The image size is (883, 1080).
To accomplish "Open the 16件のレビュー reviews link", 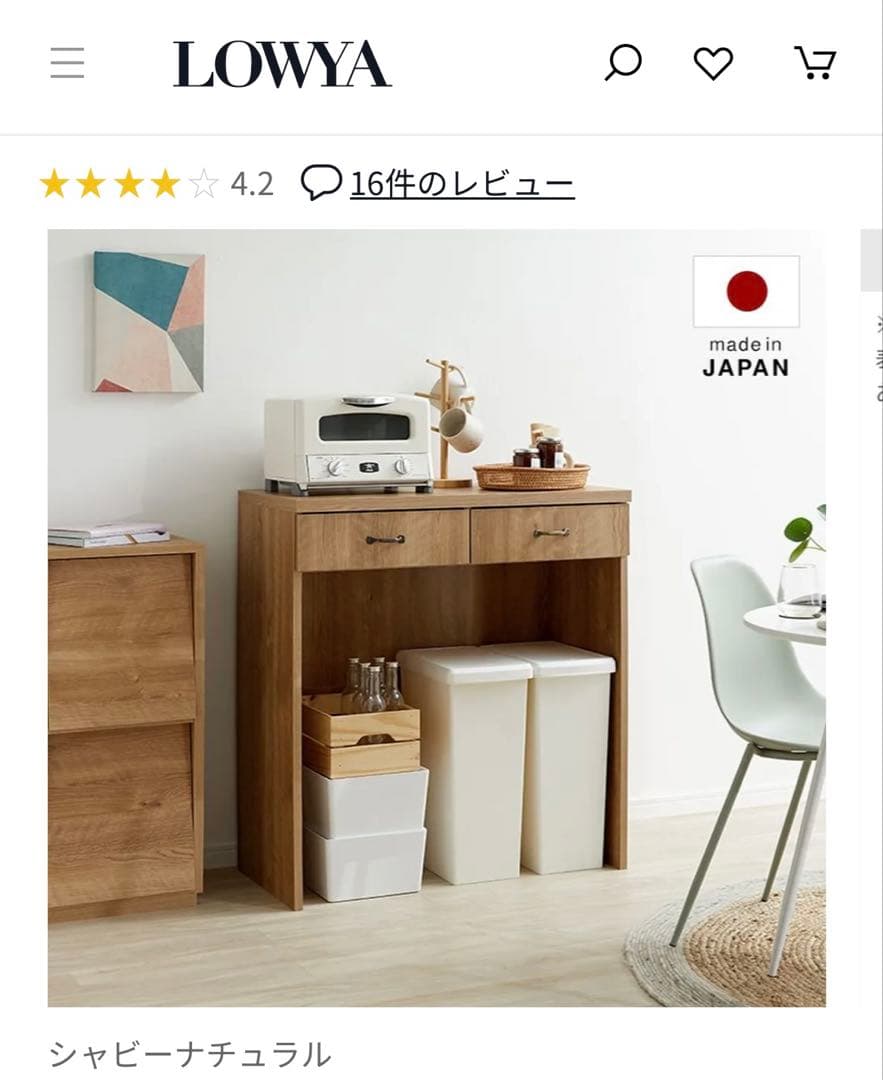I will click(x=461, y=184).
